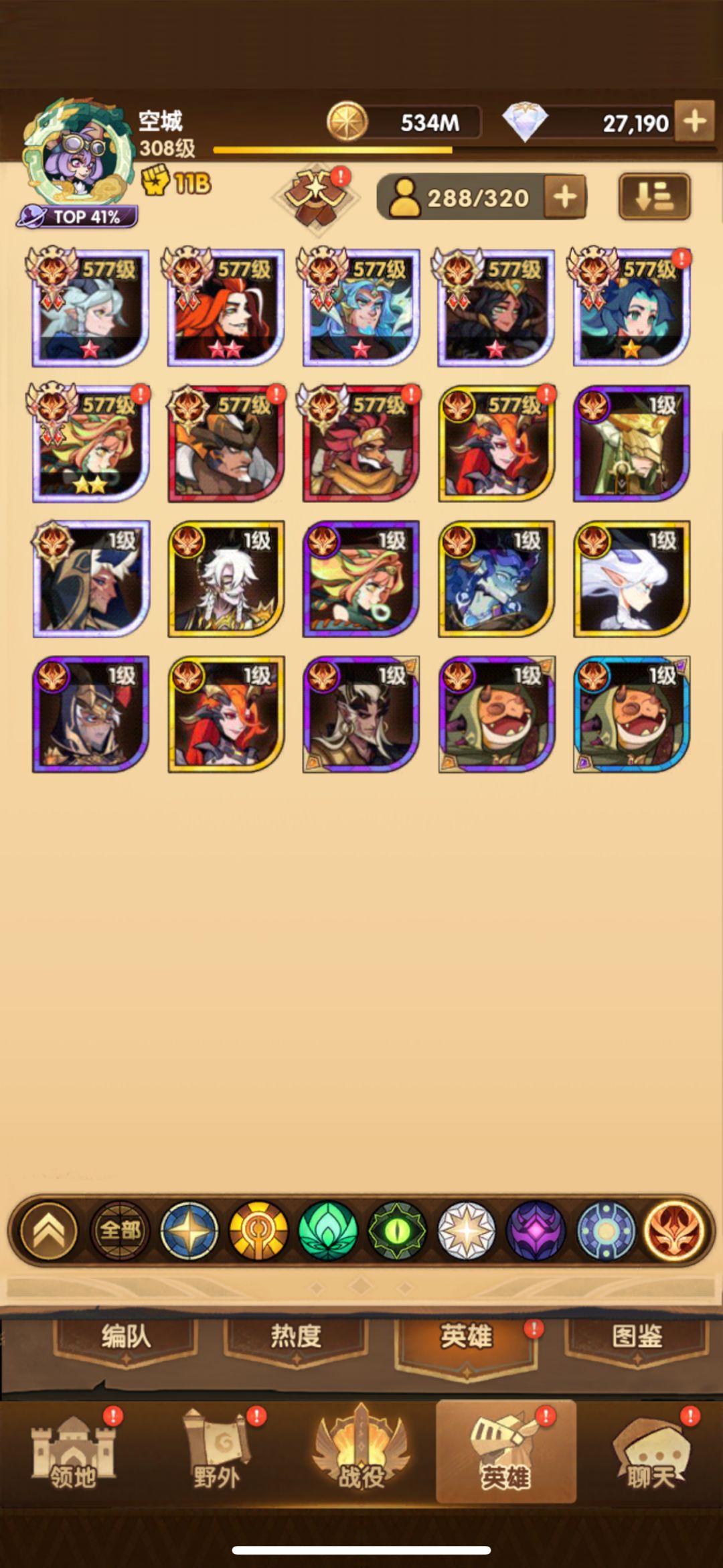Collapse the faction filter with up arrows
Image resolution: width=723 pixels, height=1568 pixels.
[50, 1231]
